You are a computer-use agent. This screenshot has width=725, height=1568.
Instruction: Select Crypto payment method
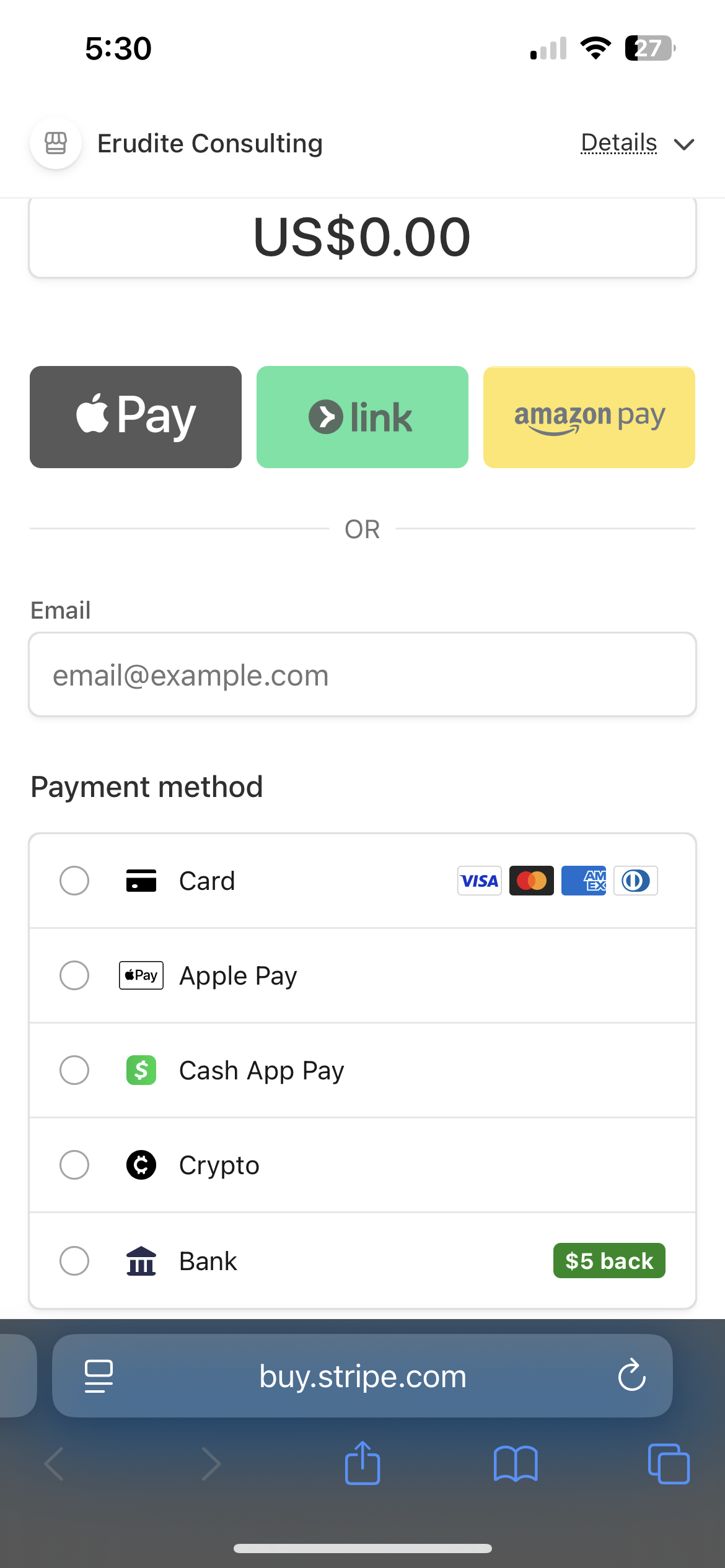click(x=74, y=1165)
